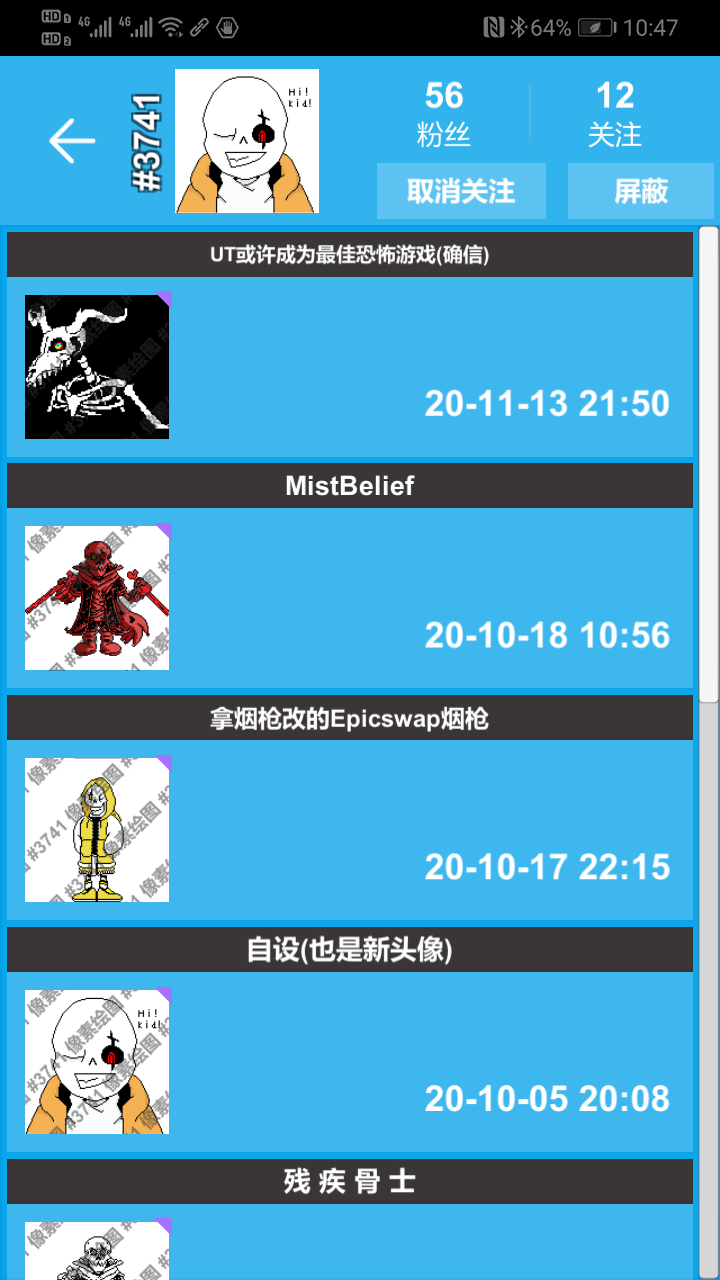This screenshot has width=720, height=1280.
Task: View the 56 粉丝 followers list
Action: pos(444,114)
